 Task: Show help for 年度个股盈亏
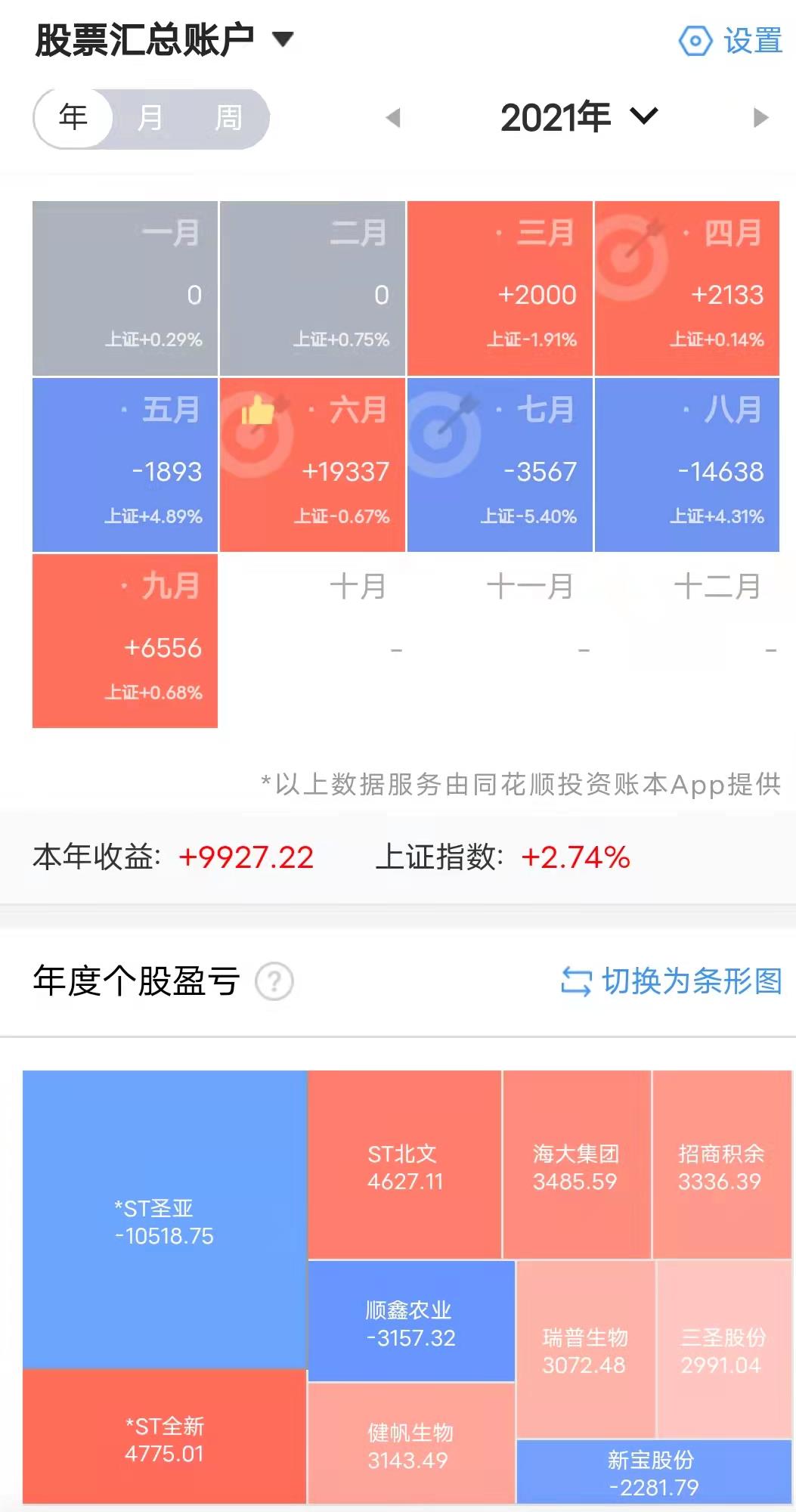coord(274,981)
